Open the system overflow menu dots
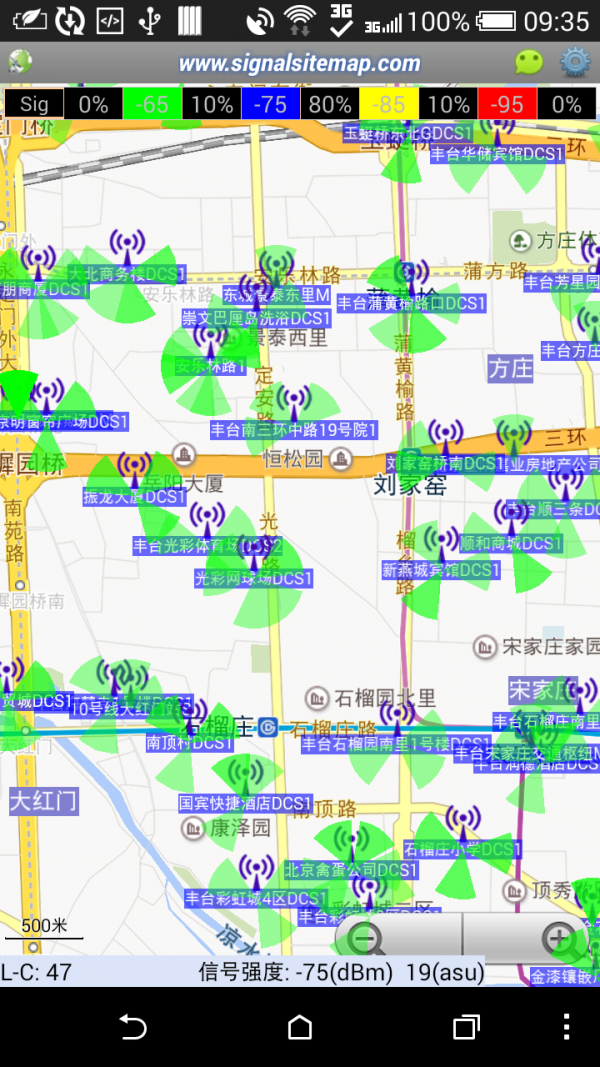 [566, 1027]
